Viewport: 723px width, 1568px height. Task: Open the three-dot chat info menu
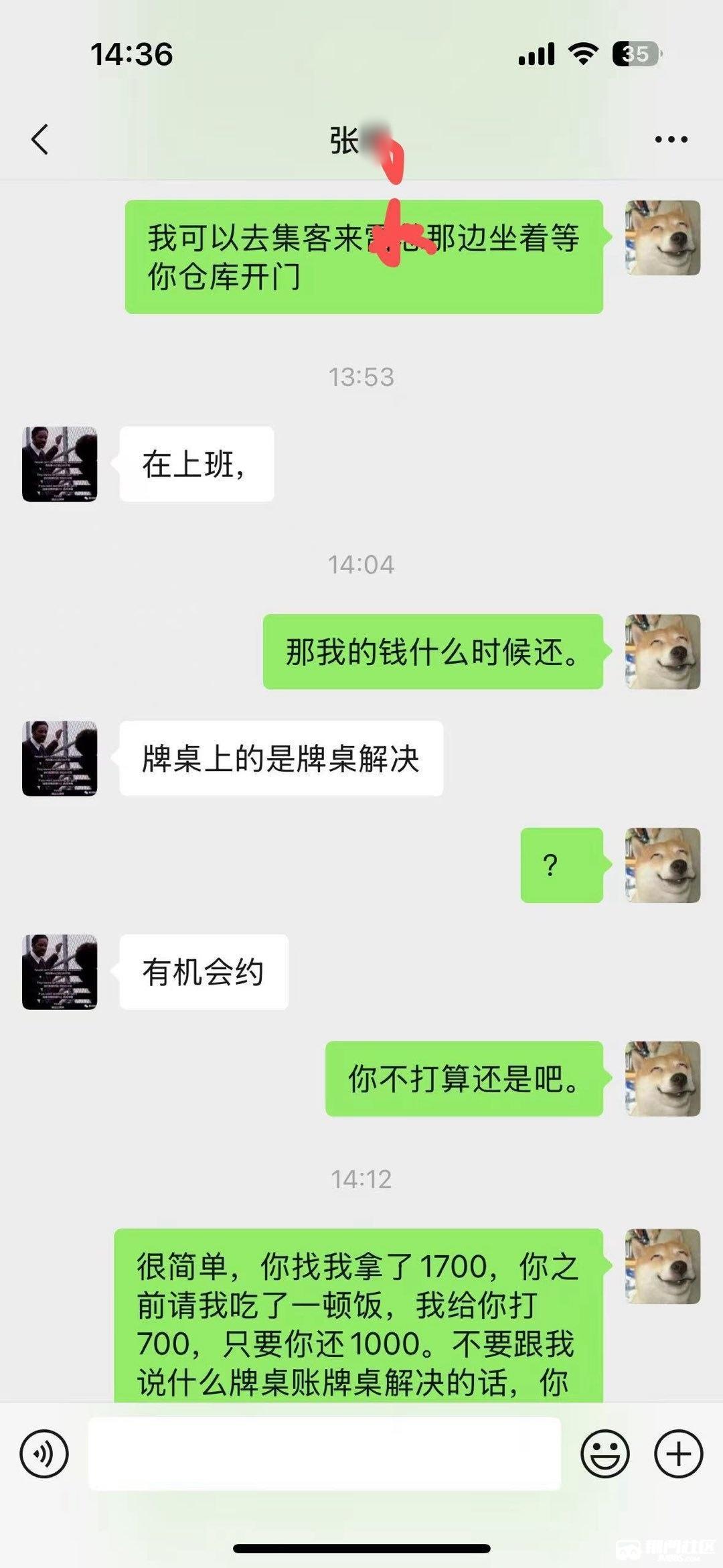point(671,139)
